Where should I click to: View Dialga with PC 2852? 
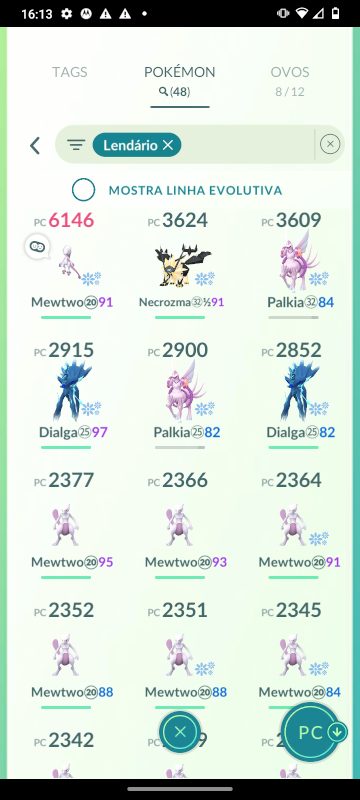[296, 395]
